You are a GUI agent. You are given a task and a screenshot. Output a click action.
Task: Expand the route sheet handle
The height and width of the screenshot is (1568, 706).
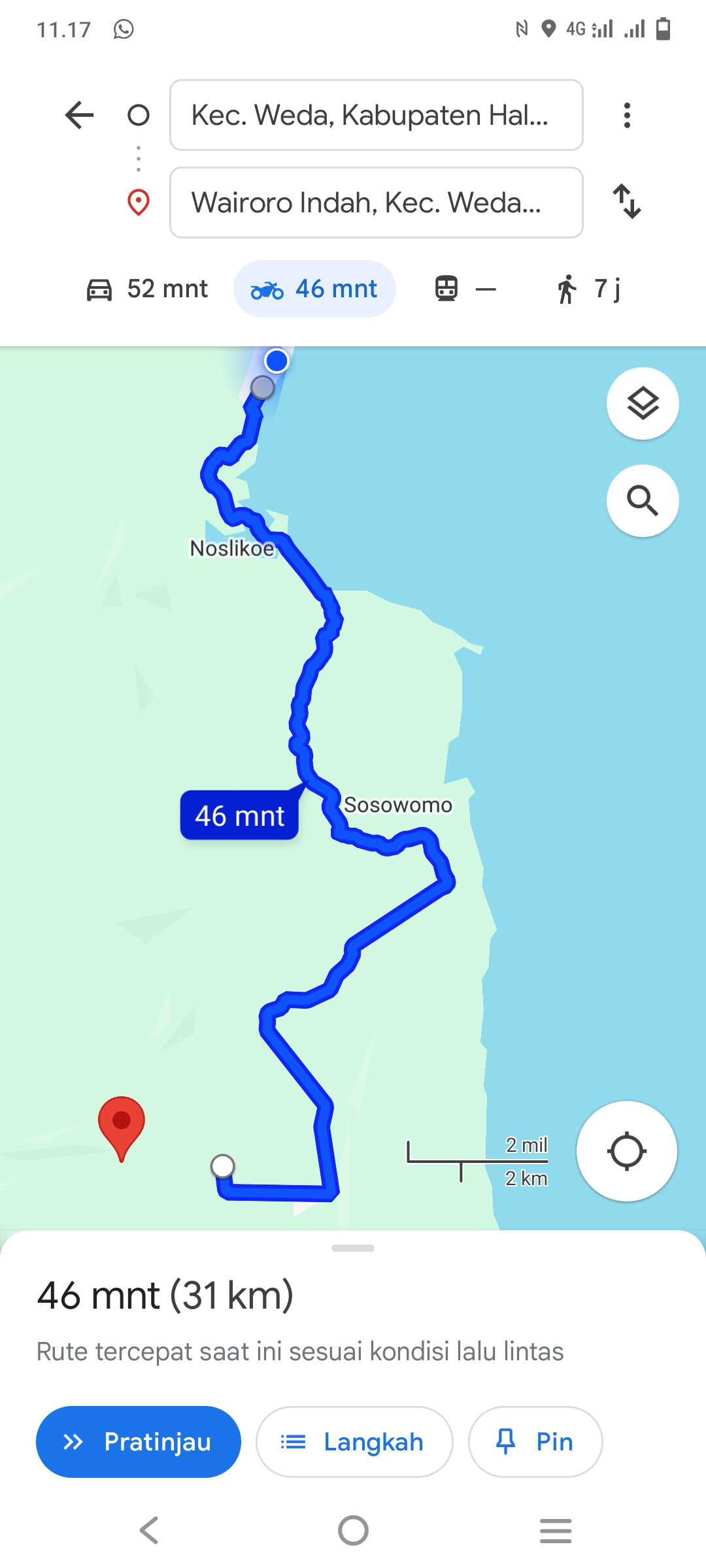(353, 1248)
